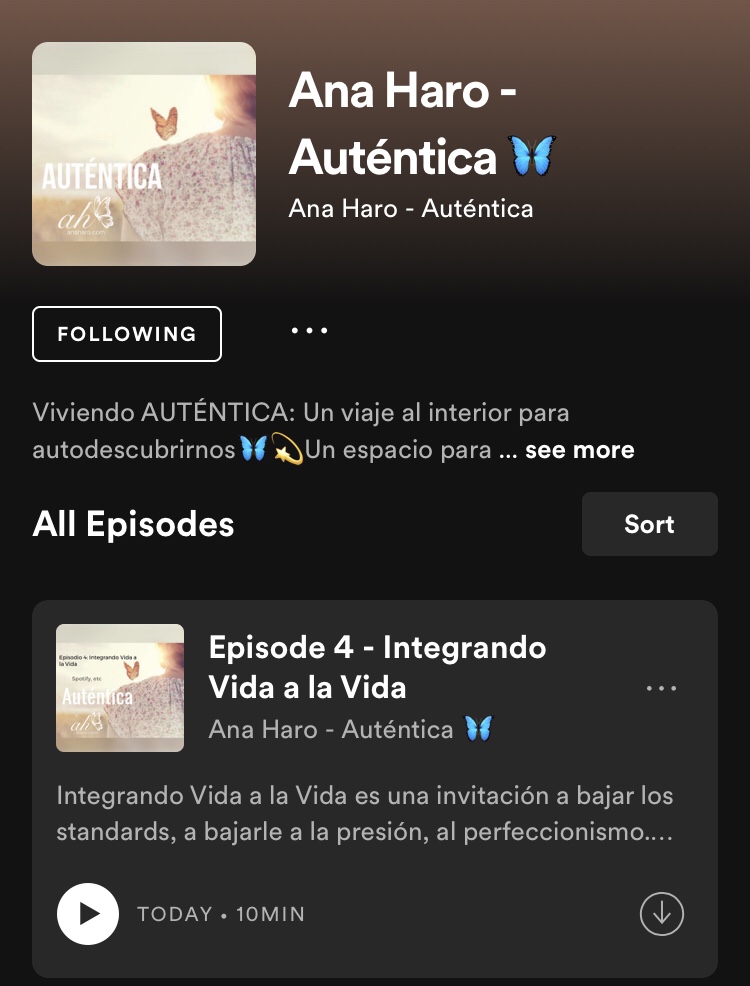Play Episode 4
The width and height of the screenshot is (750, 986).
pyautogui.click(x=88, y=913)
